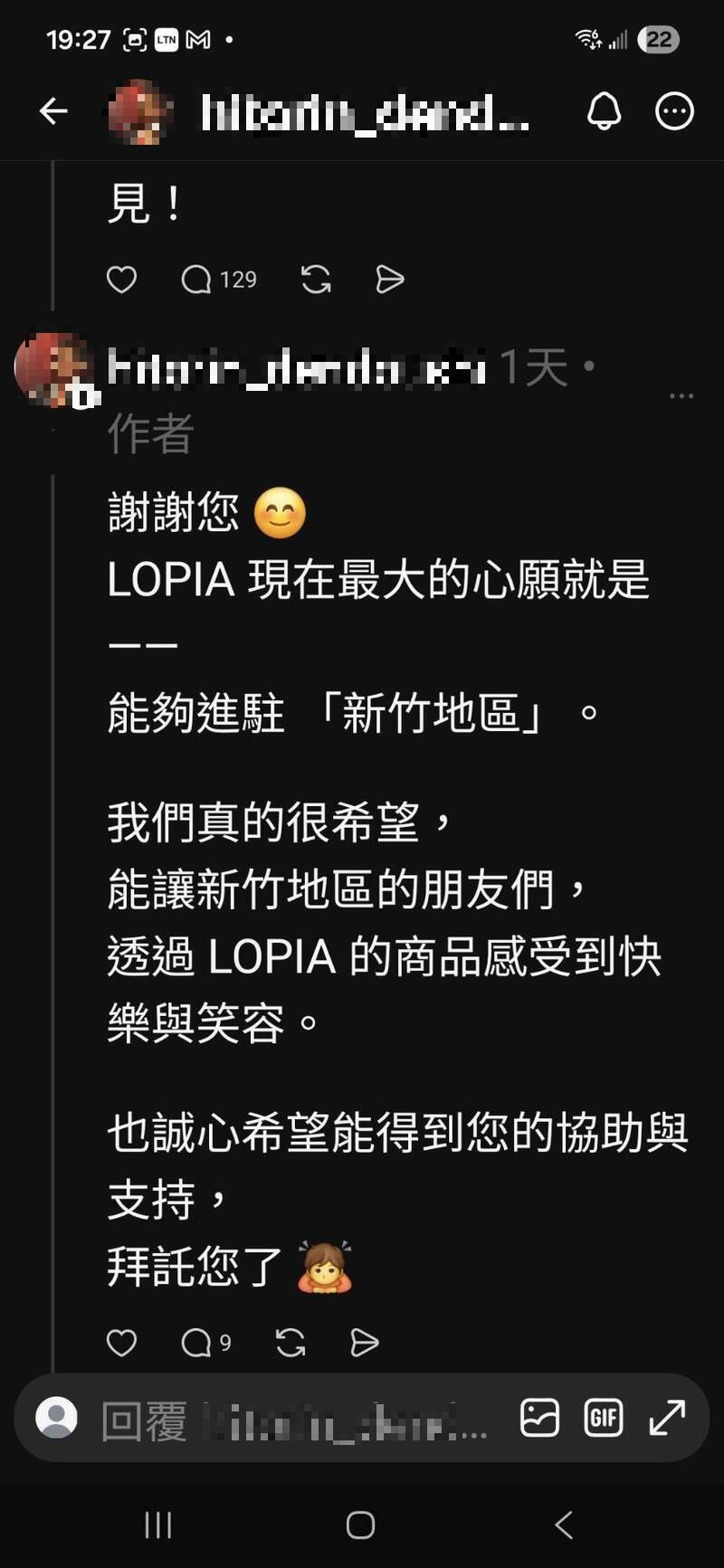724x1568 pixels.
Task: Expand the reply composer to full screen
Action: coord(668,1418)
